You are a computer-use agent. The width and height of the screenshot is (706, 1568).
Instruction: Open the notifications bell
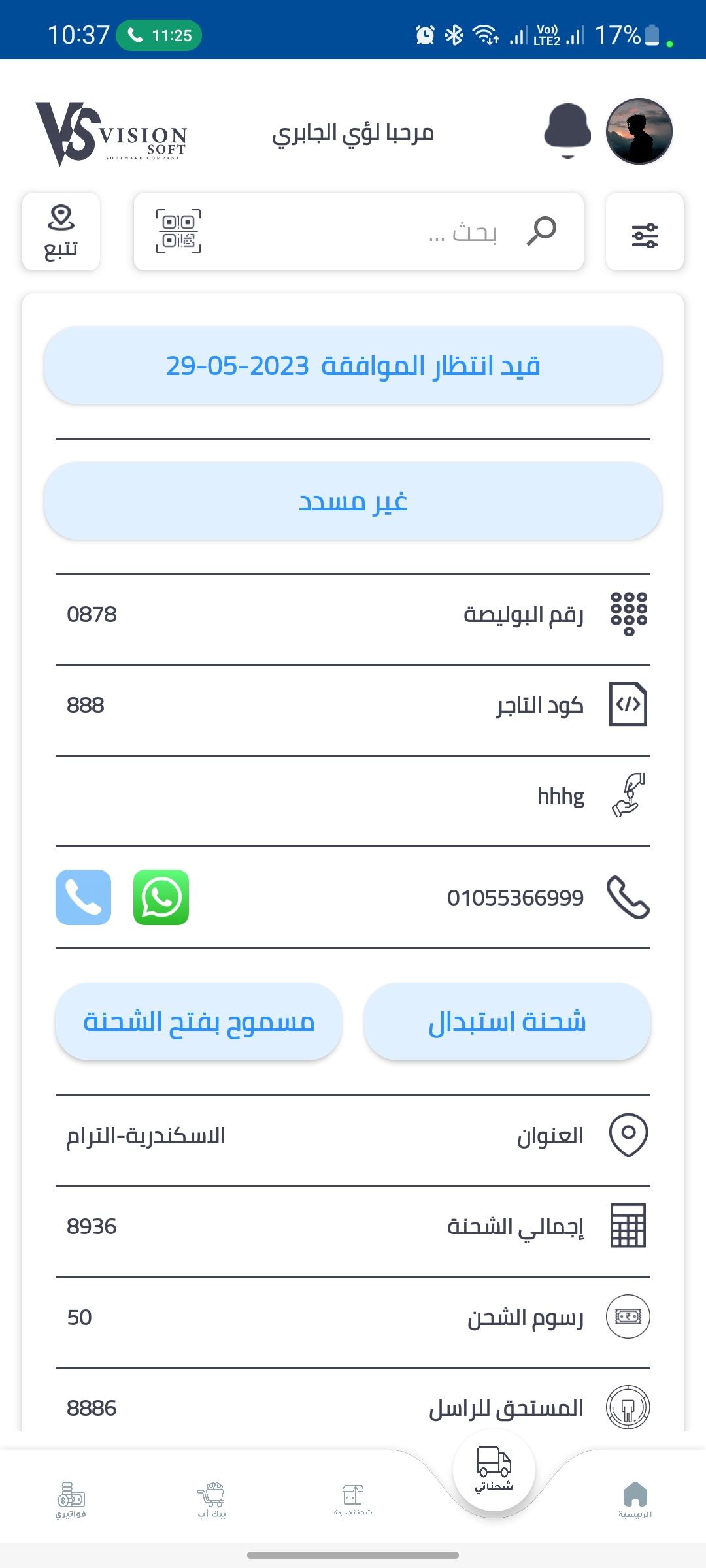pyautogui.click(x=567, y=131)
